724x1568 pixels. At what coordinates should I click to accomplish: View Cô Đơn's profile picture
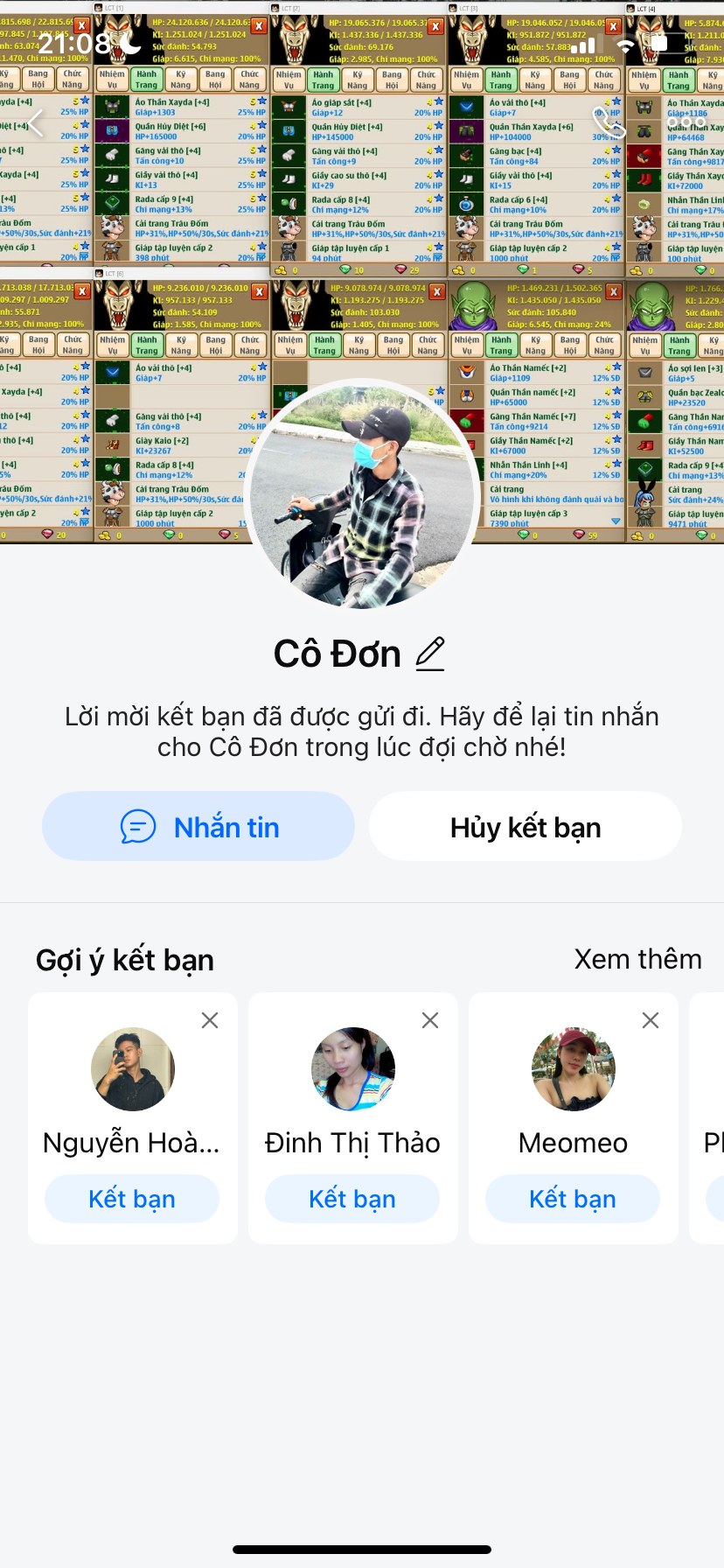361,494
